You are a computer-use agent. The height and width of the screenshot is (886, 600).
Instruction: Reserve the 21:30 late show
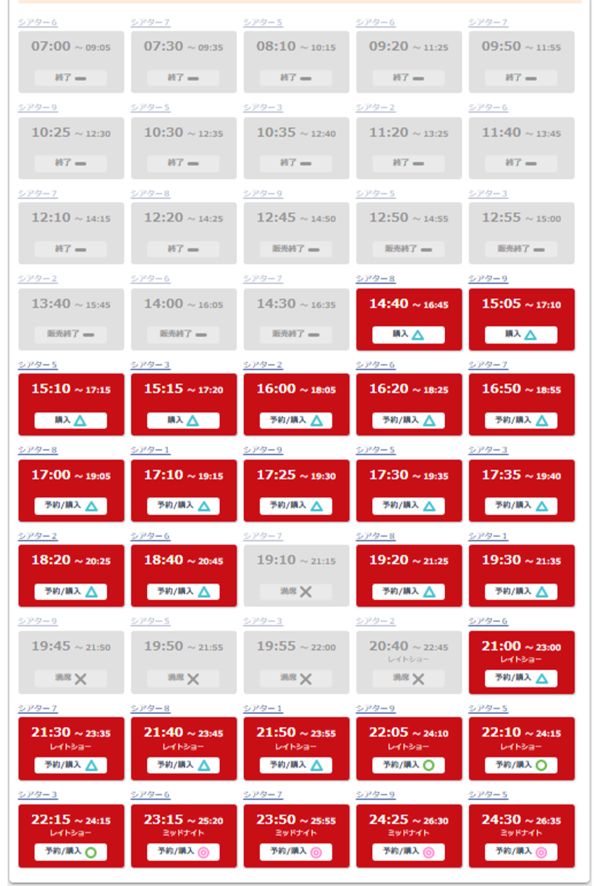click(70, 765)
